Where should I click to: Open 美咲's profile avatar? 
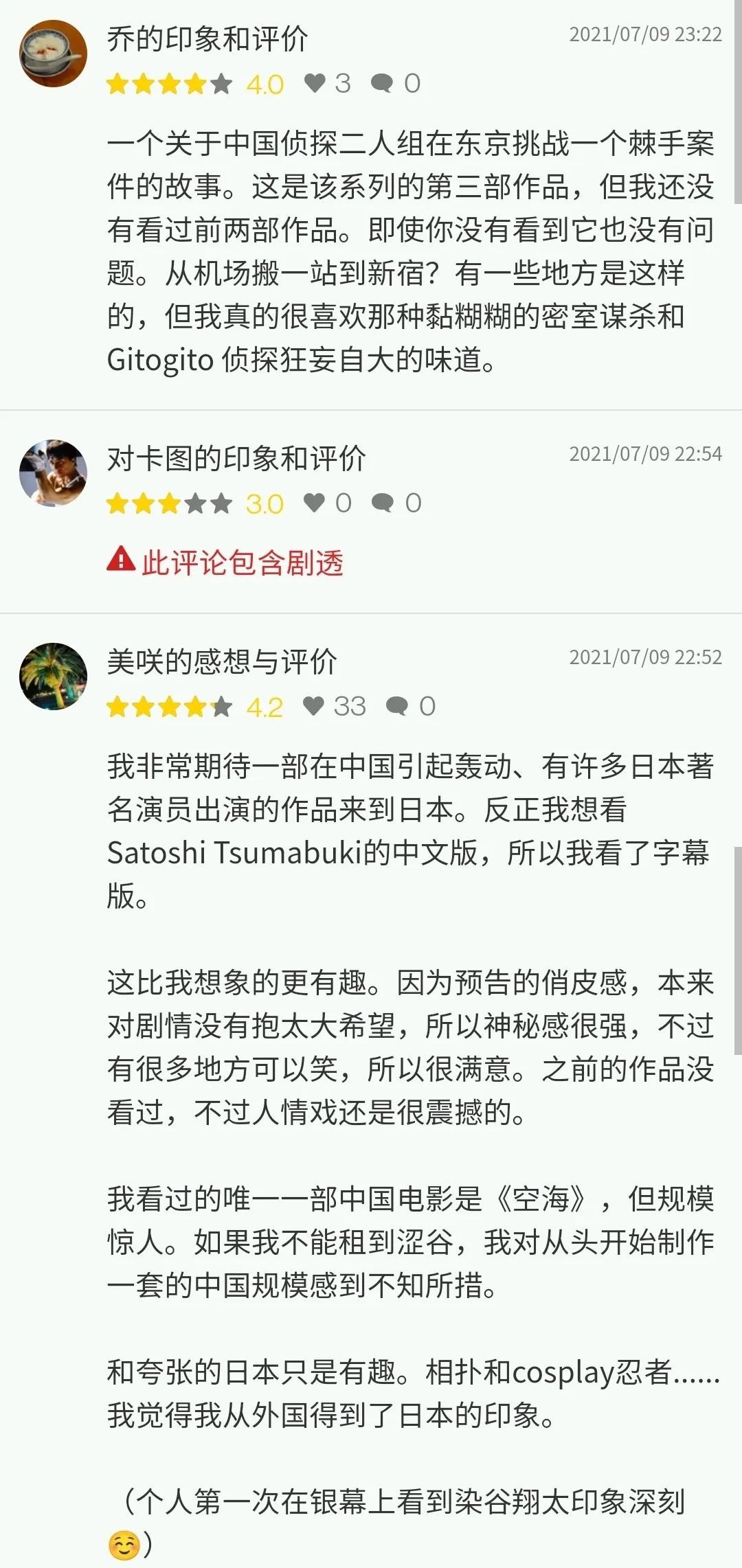[x=53, y=677]
